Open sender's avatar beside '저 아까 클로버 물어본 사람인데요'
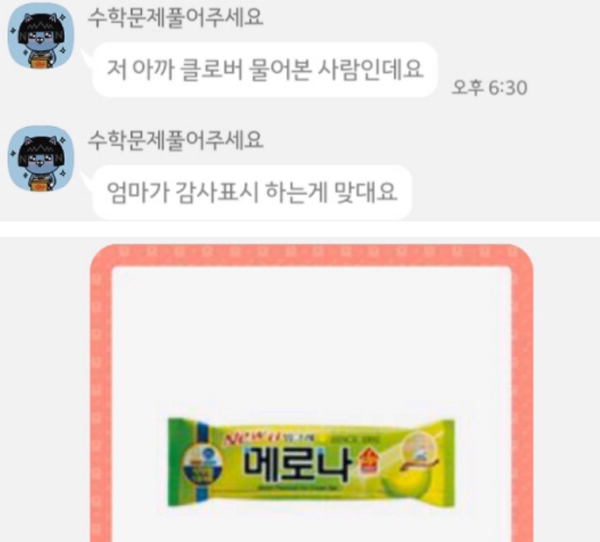Screen dimensions: 600x542 pos(37,40)
